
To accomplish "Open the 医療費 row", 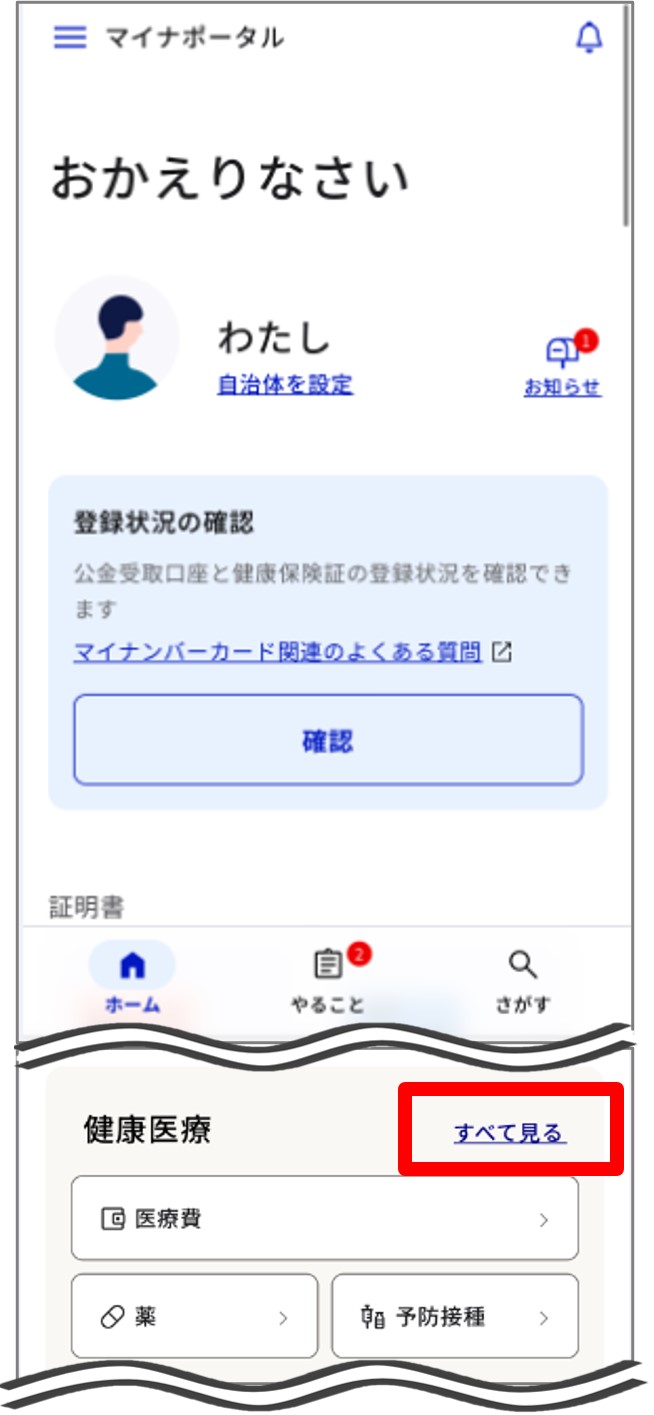I will click(x=324, y=1219).
